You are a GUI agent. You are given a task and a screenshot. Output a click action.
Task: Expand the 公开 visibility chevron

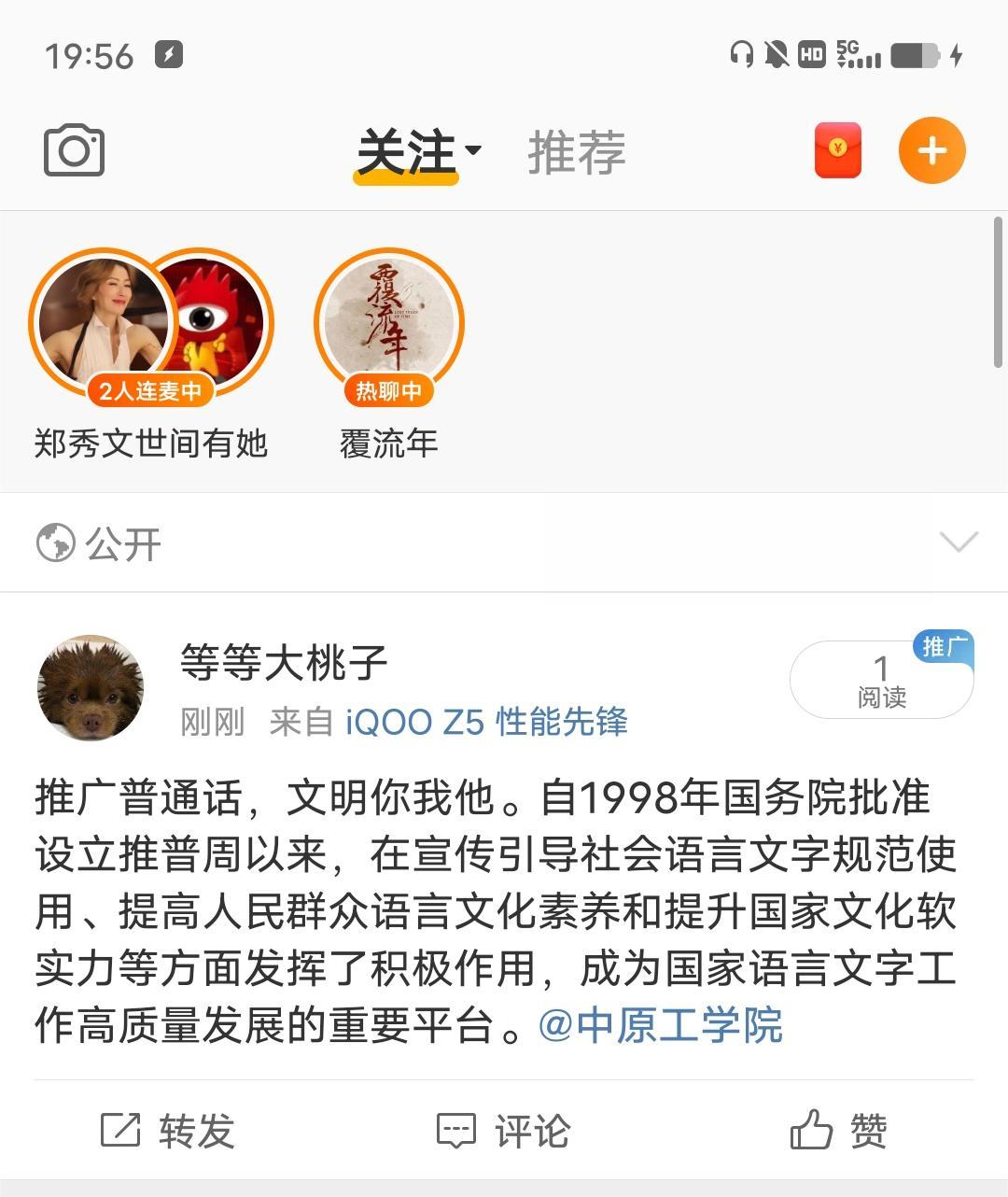click(x=958, y=542)
